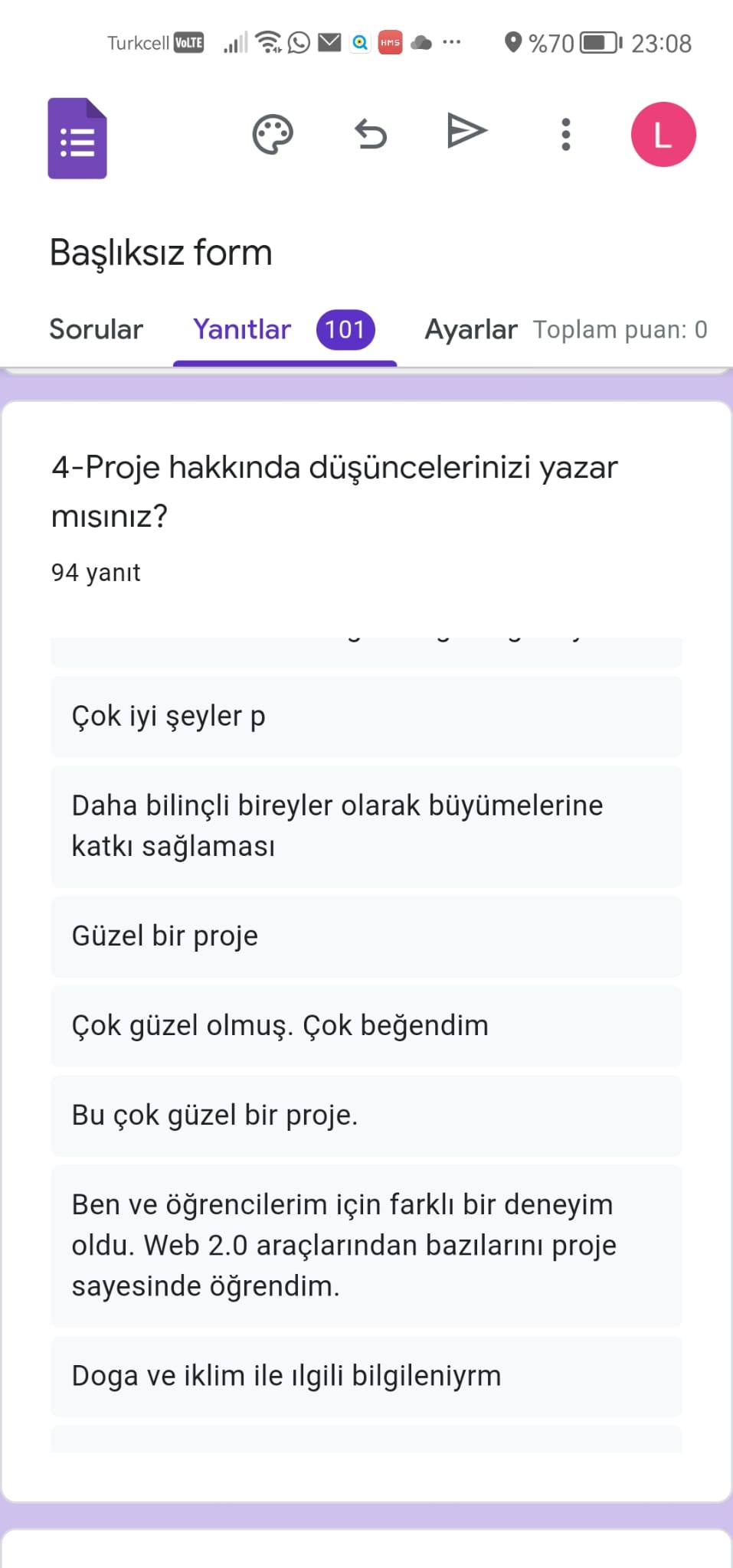Screen dimensions: 733x1568
Task: Tap the answer 'Bu çok güzel bir proje.'
Action: point(365,1116)
